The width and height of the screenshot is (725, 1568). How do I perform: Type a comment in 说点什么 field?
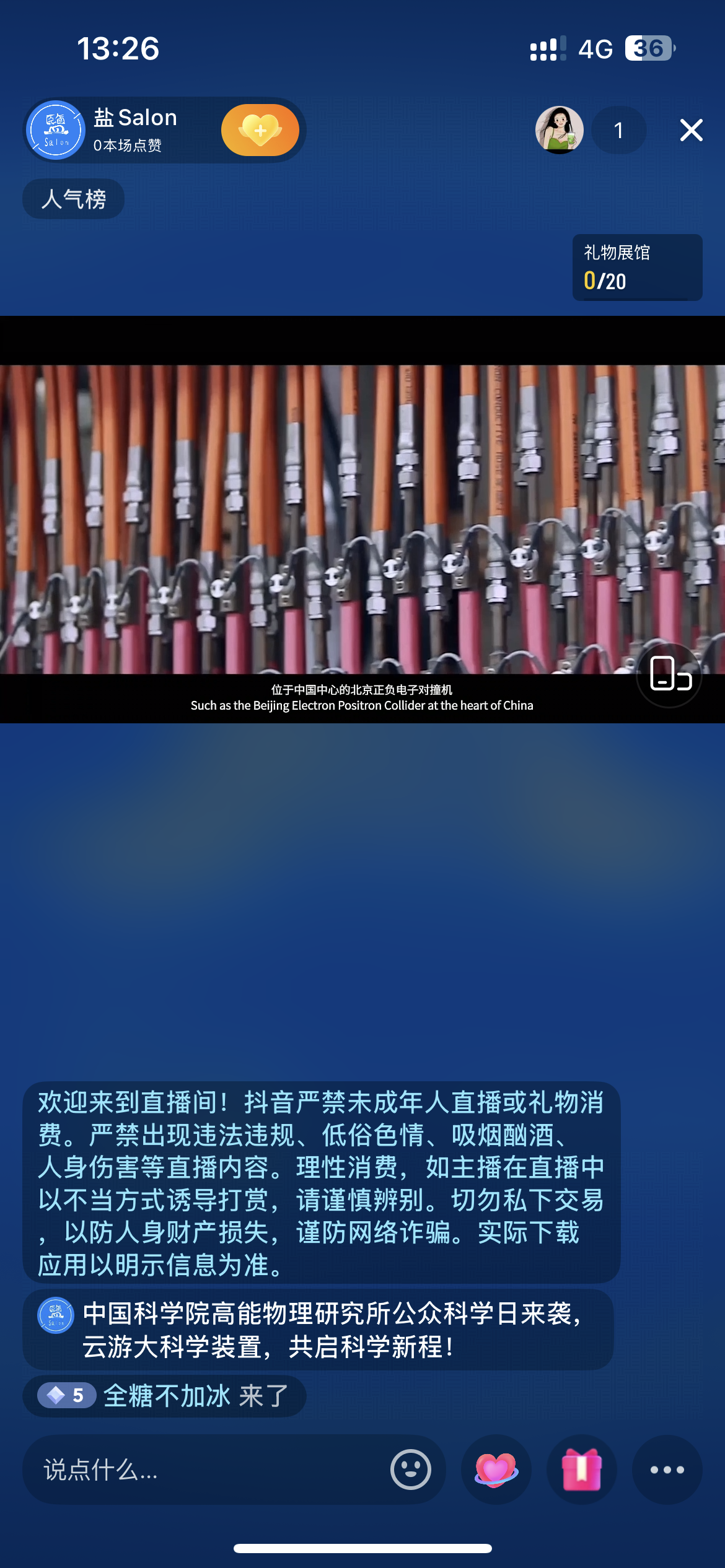pos(204,1470)
